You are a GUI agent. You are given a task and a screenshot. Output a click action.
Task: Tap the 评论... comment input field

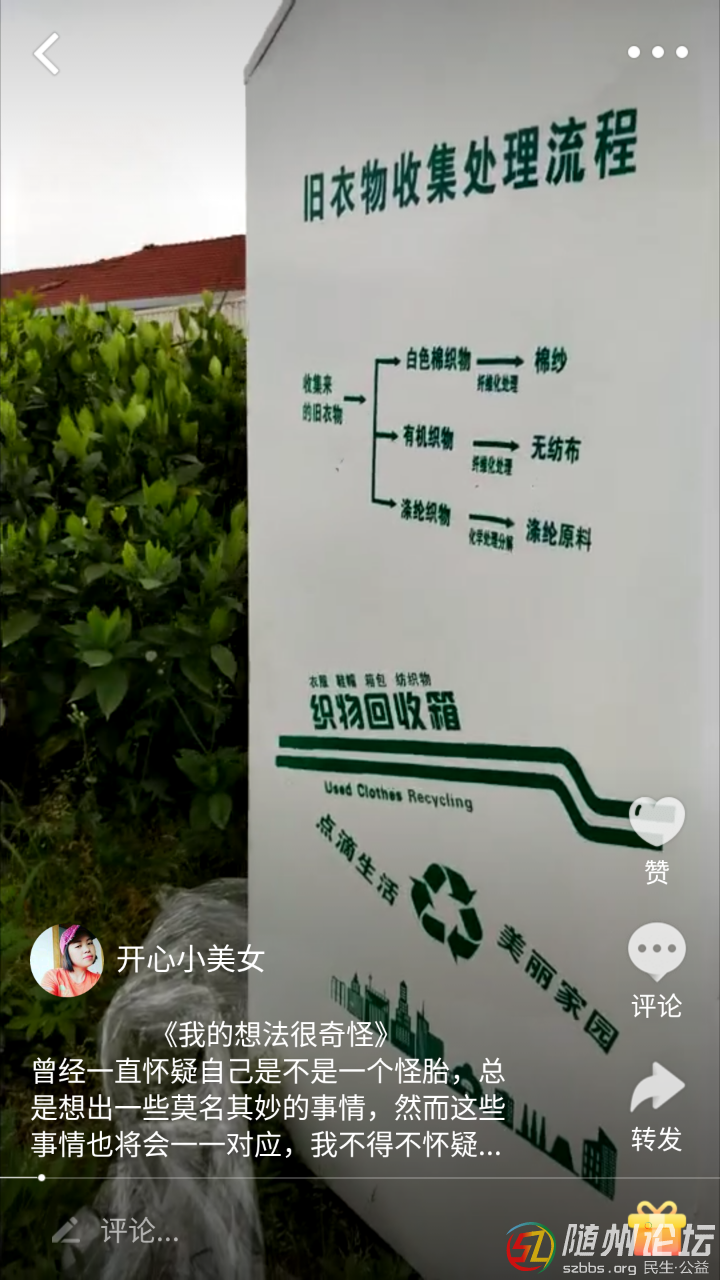point(140,1232)
